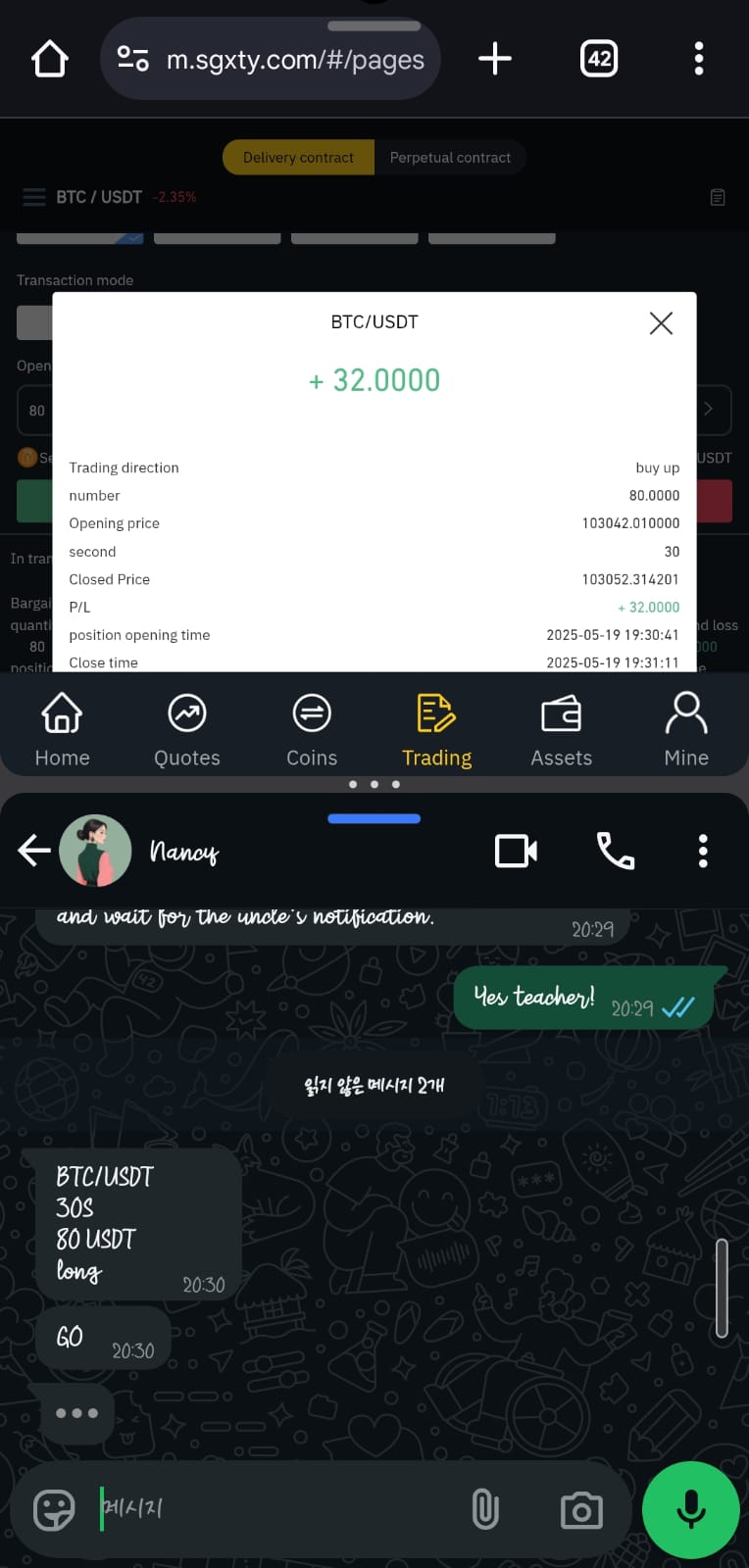Start a video call with Nancy

[516, 851]
